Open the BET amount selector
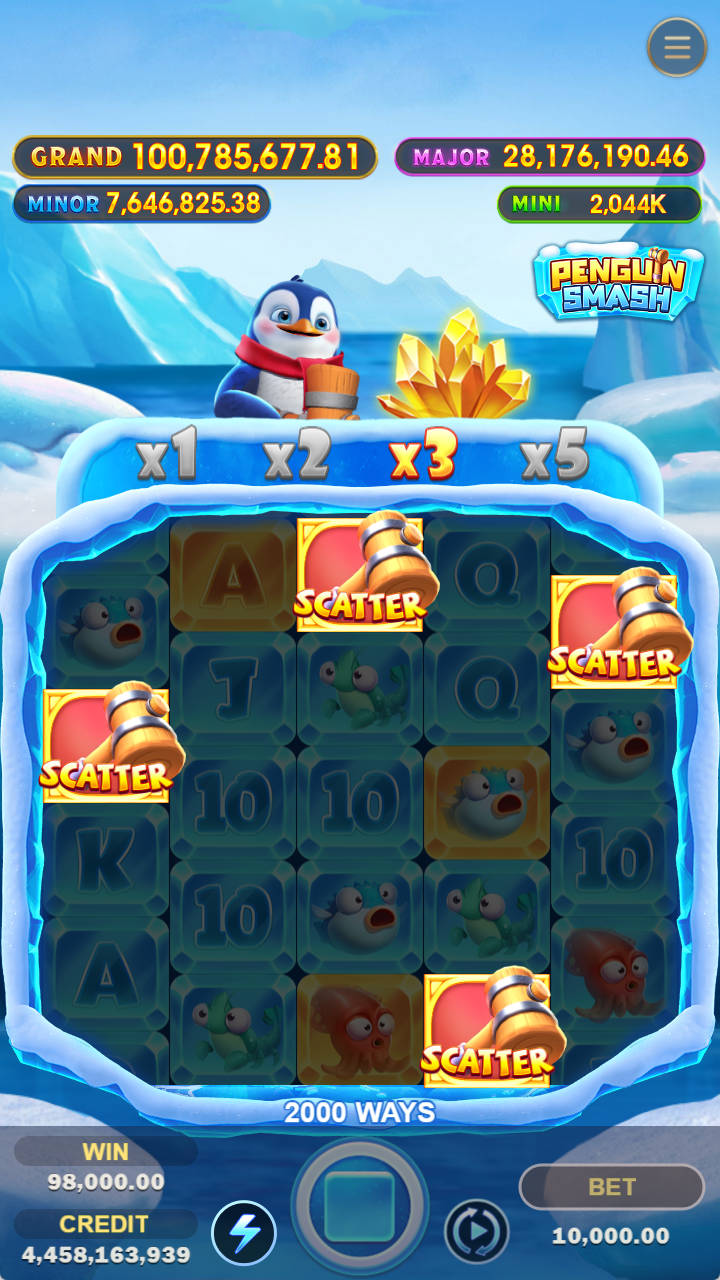 pyautogui.click(x=611, y=1187)
